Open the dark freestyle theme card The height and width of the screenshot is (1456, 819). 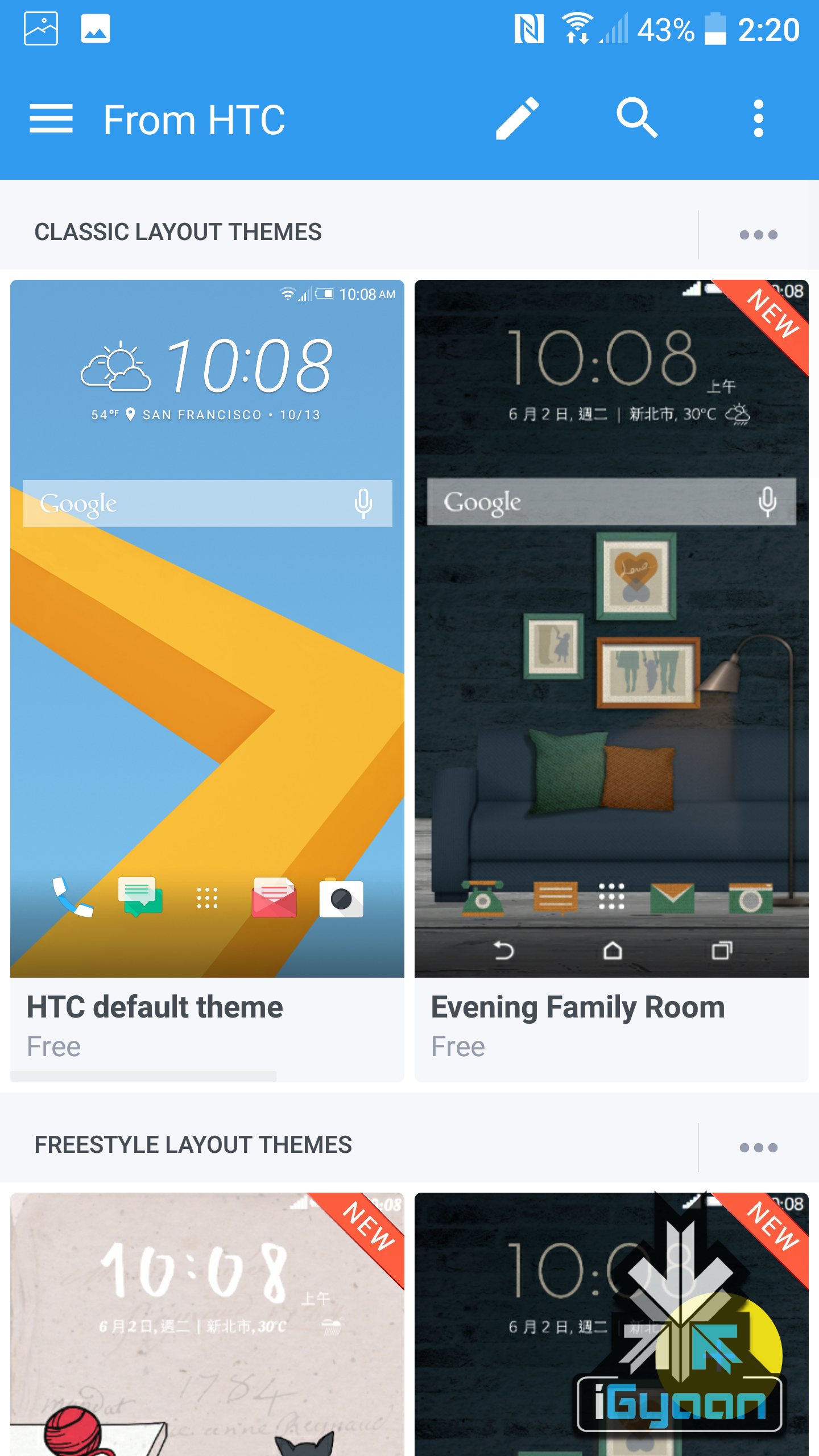[x=611, y=1325]
